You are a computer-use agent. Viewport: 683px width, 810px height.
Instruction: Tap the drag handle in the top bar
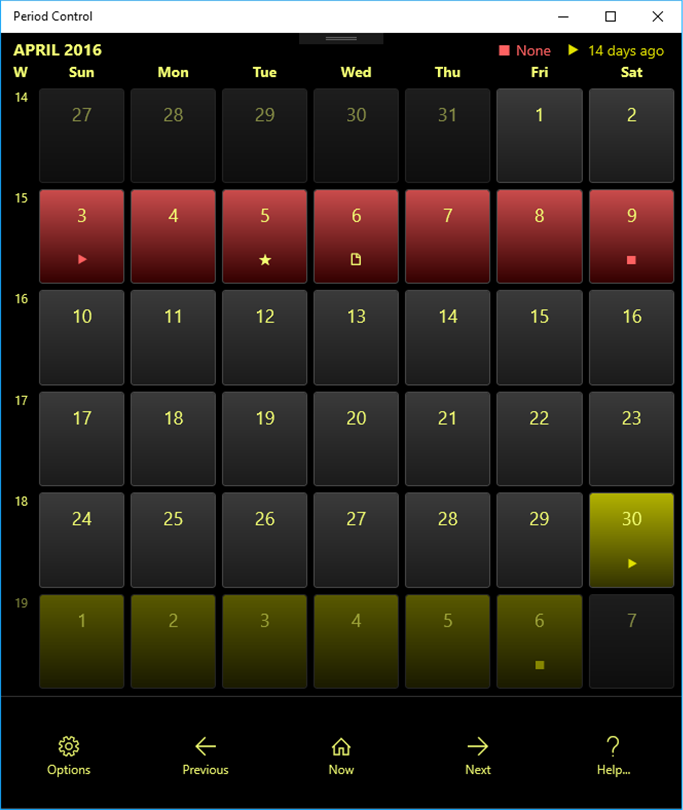point(341,39)
